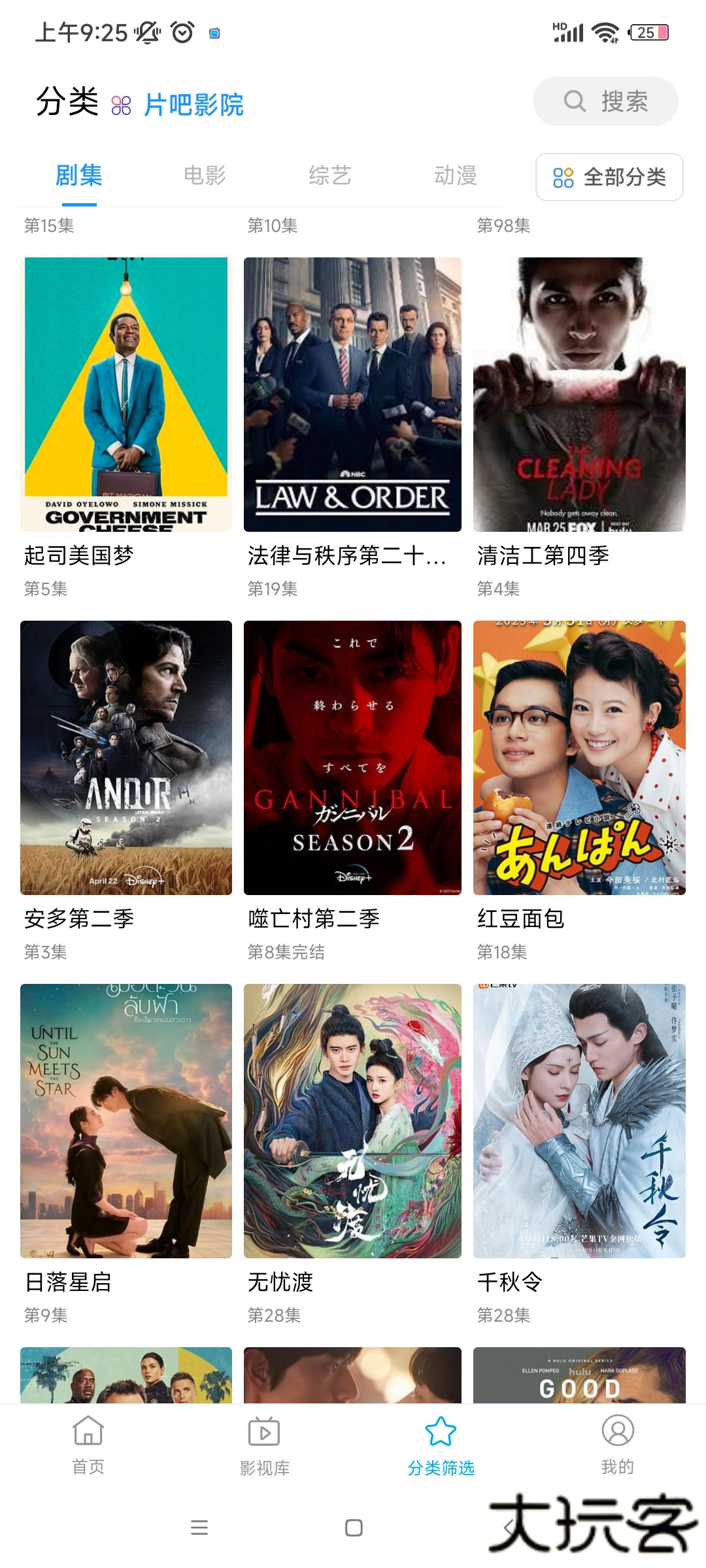This screenshot has width=706, height=1568.
Task: Open the 搜索 search box
Action: click(605, 101)
